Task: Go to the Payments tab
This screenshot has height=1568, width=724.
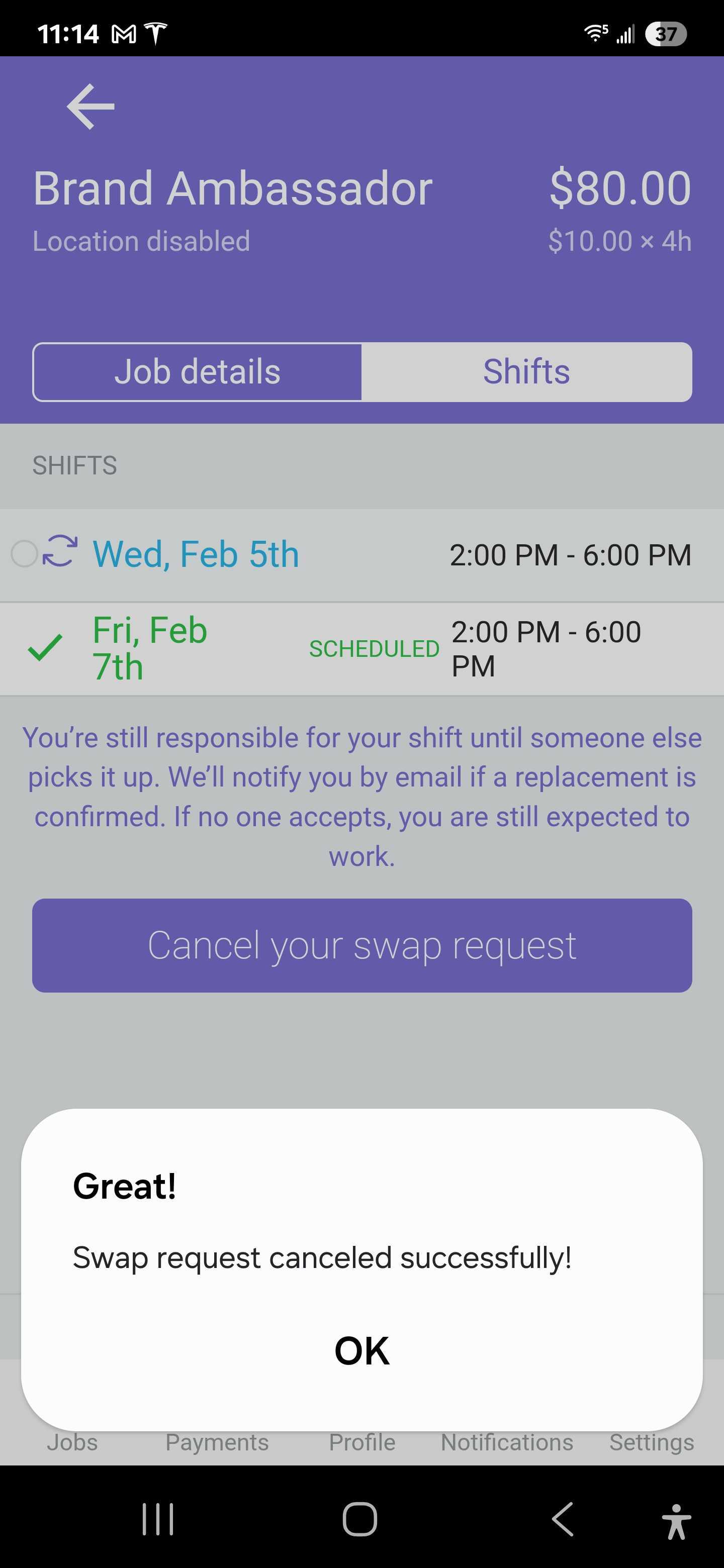Action: coord(217,1442)
